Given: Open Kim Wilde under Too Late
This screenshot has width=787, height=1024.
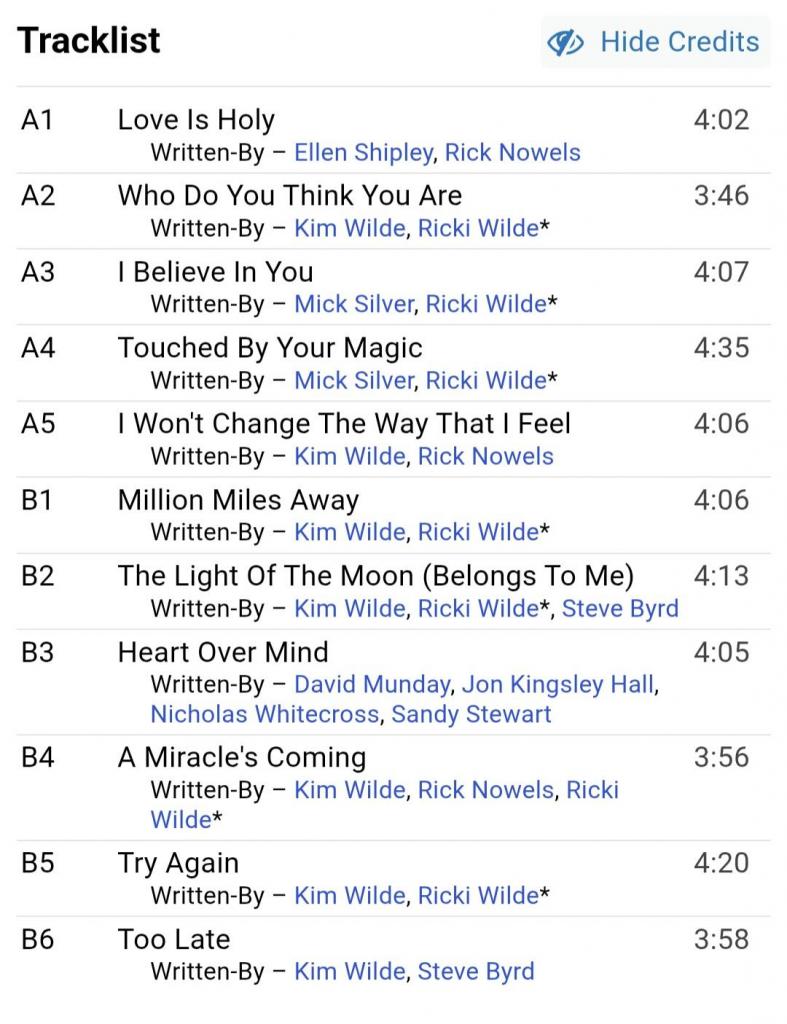Looking at the screenshot, I should click(349, 973).
